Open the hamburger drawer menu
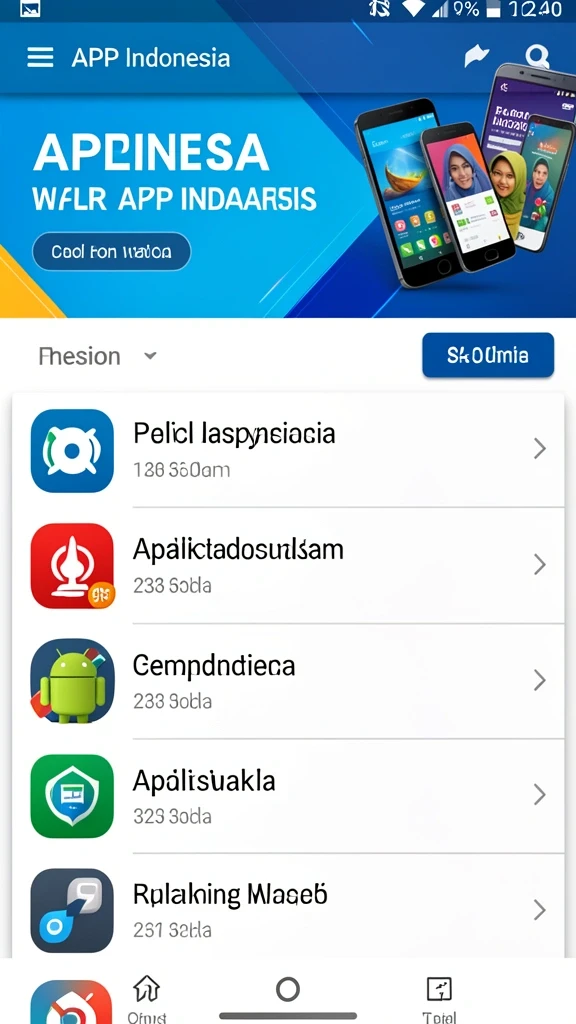Screen dimensions: 576x1024 coord(40,57)
